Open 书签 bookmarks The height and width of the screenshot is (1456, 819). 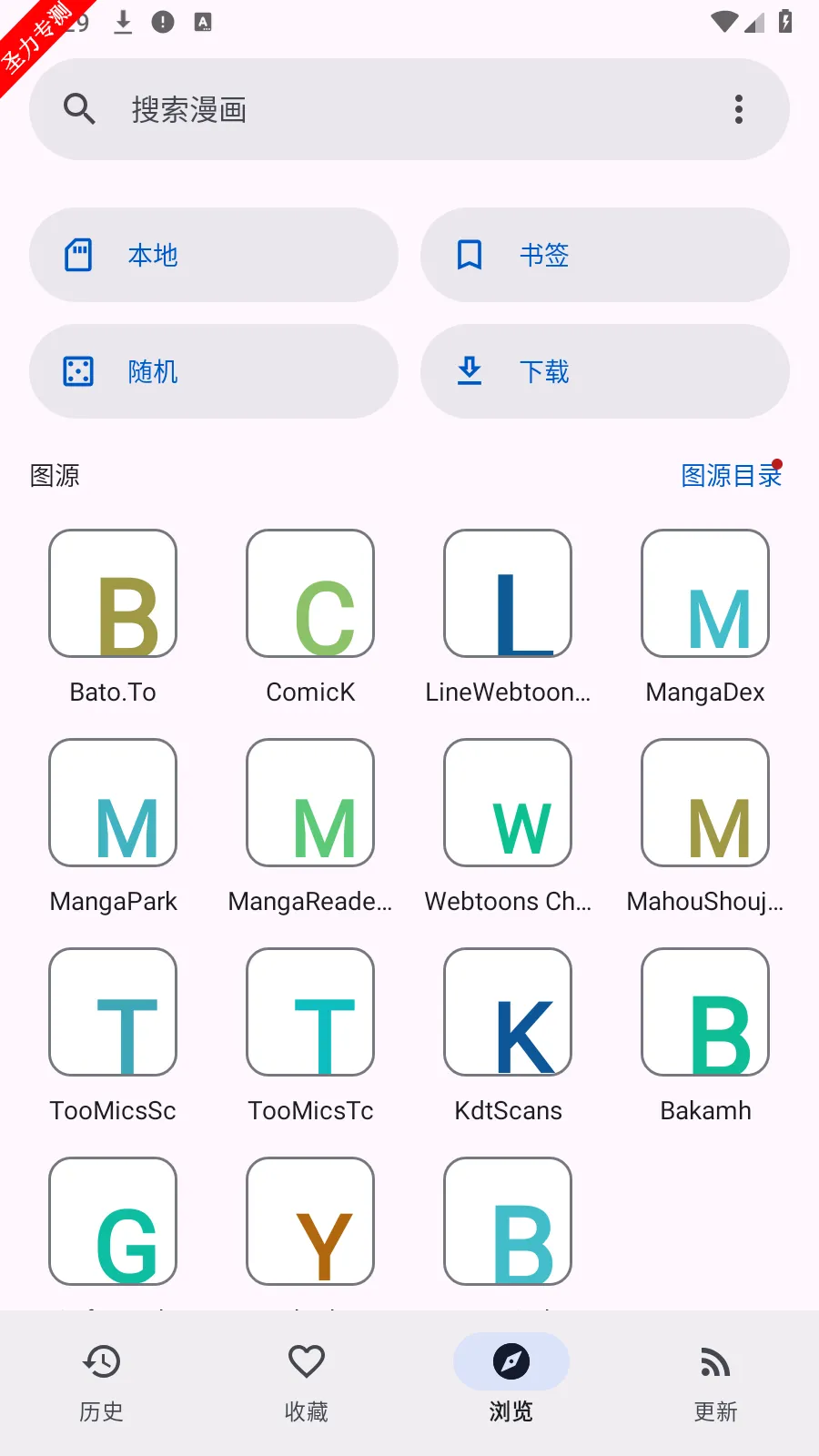[605, 255]
